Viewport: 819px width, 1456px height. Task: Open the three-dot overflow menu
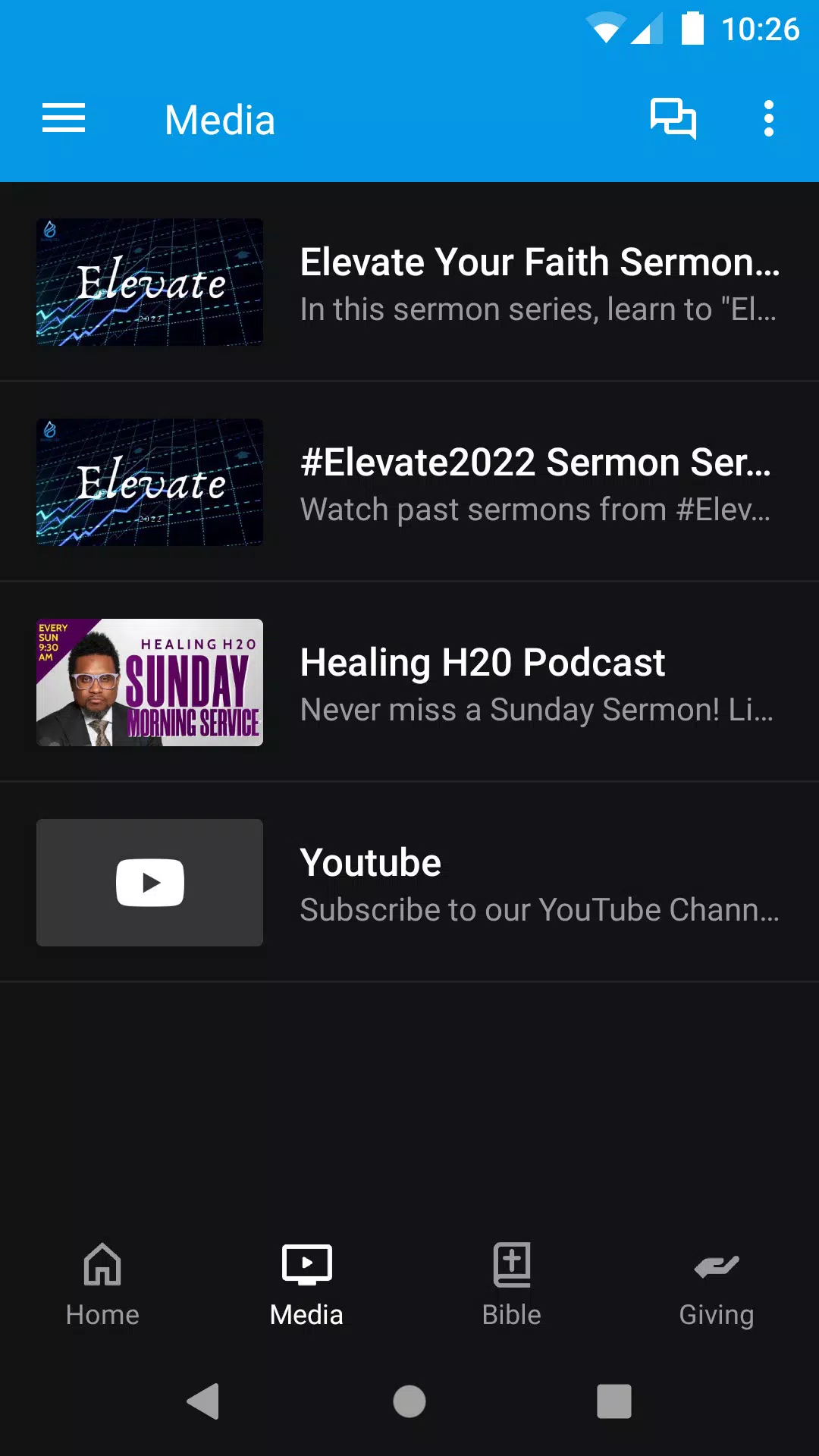(x=768, y=119)
